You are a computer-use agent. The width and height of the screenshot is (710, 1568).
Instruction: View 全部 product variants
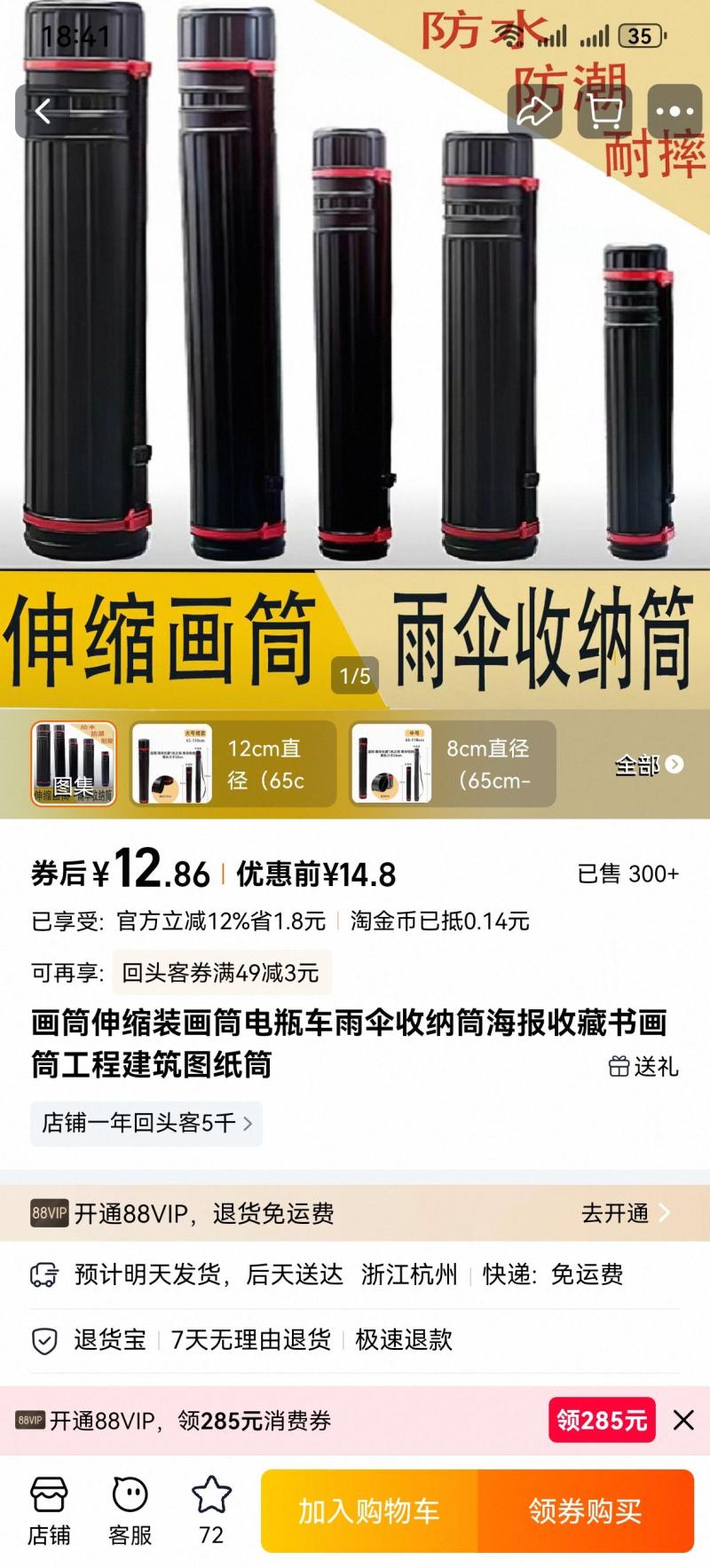(649, 764)
